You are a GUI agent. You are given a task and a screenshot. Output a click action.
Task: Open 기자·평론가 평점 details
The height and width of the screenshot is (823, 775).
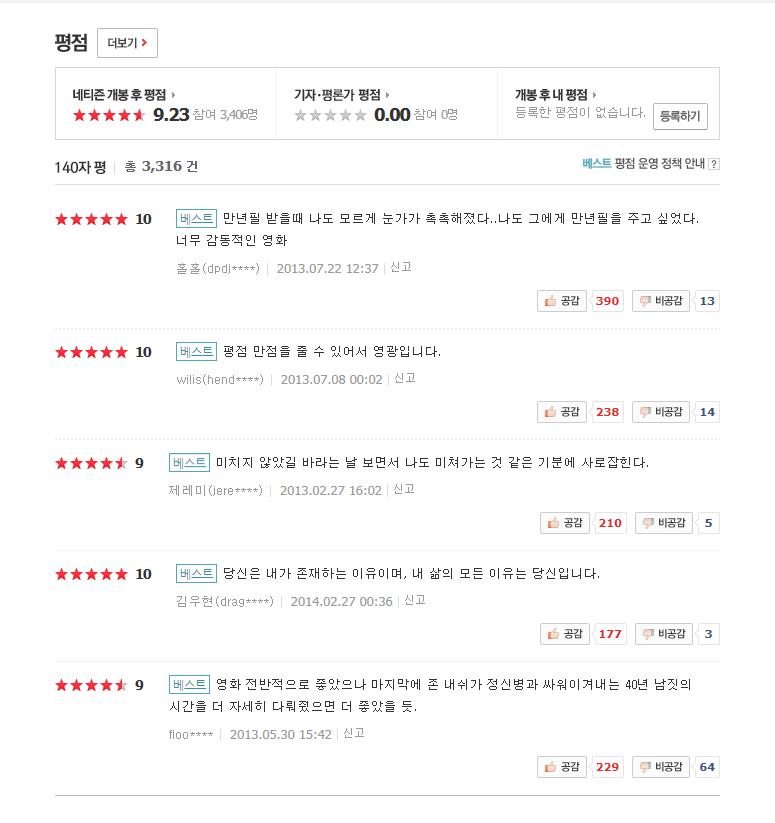click(341, 95)
